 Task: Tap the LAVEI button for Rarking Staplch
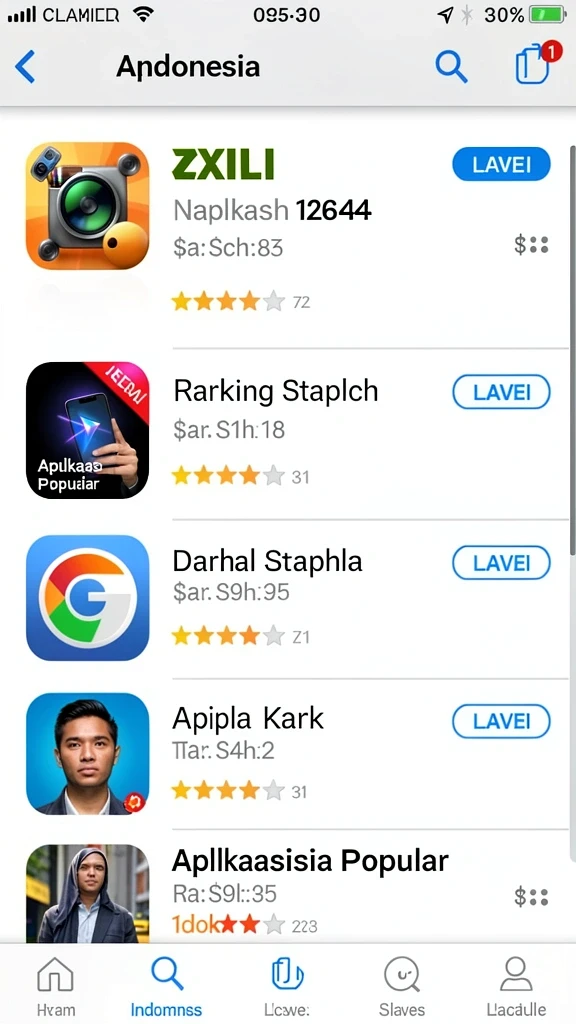pyautogui.click(x=501, y=392)
